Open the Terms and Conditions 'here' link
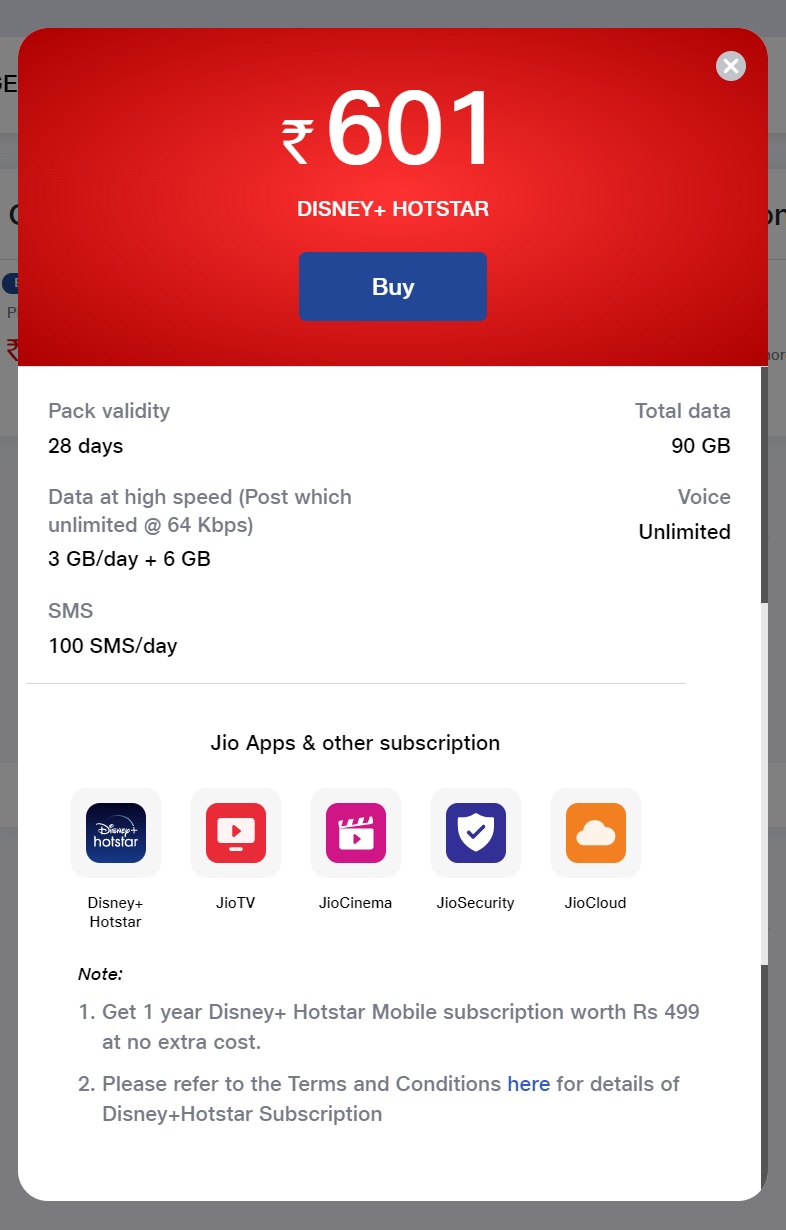 pyautogui.click(x=529, y=1084)
